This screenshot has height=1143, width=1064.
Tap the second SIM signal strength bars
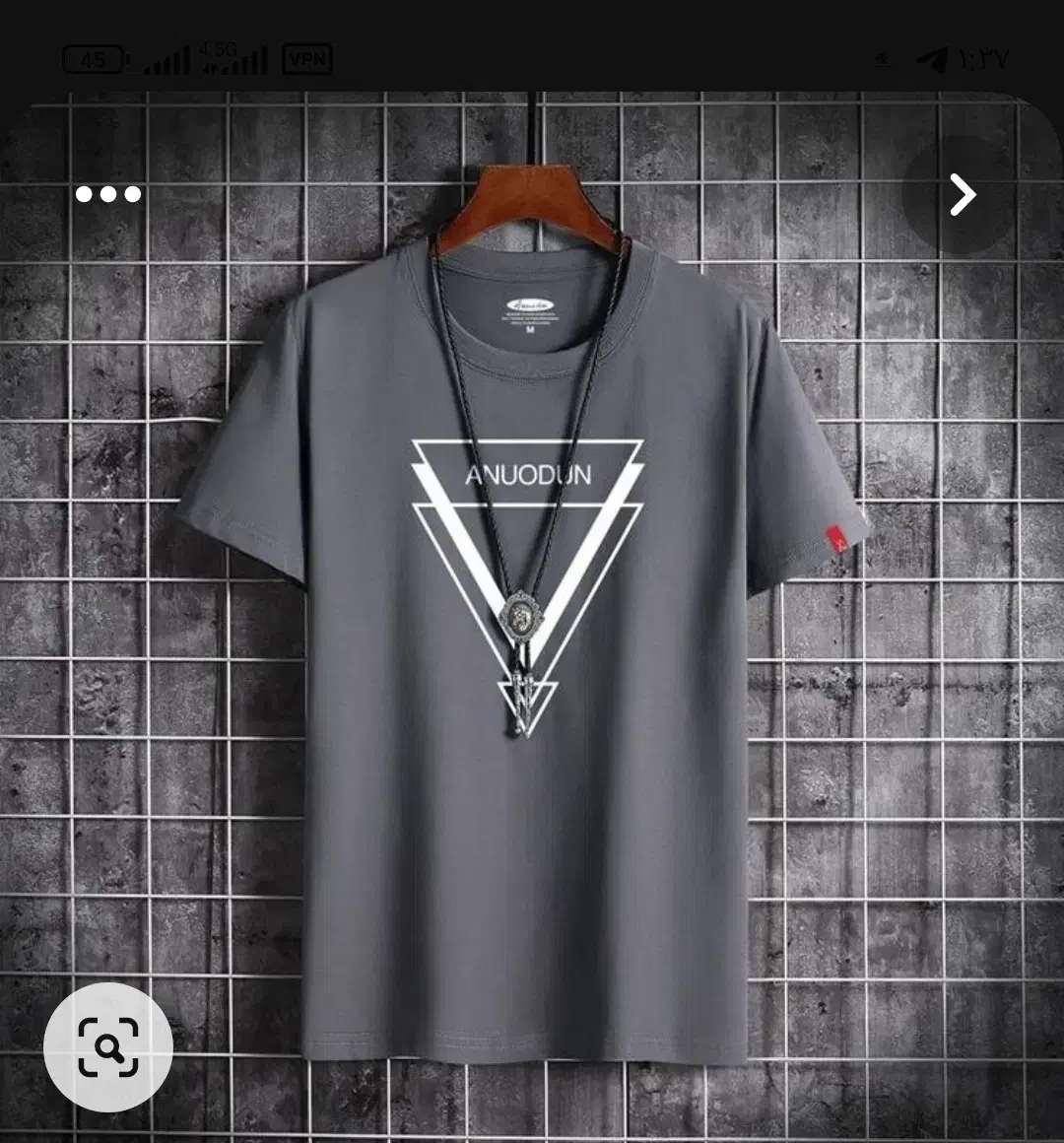click(249, 61)
